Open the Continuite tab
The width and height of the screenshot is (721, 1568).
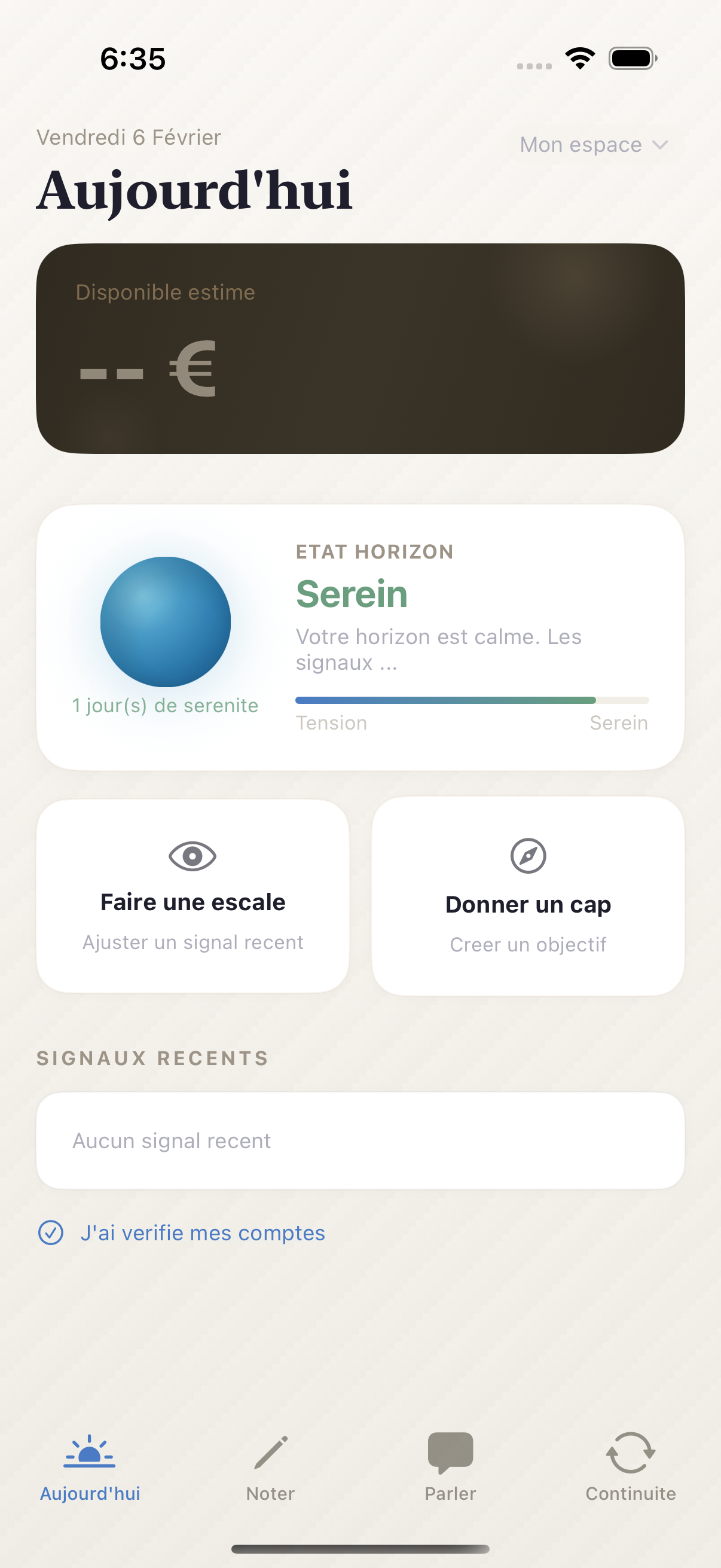pyautogui.click(x=630, y=1460)
